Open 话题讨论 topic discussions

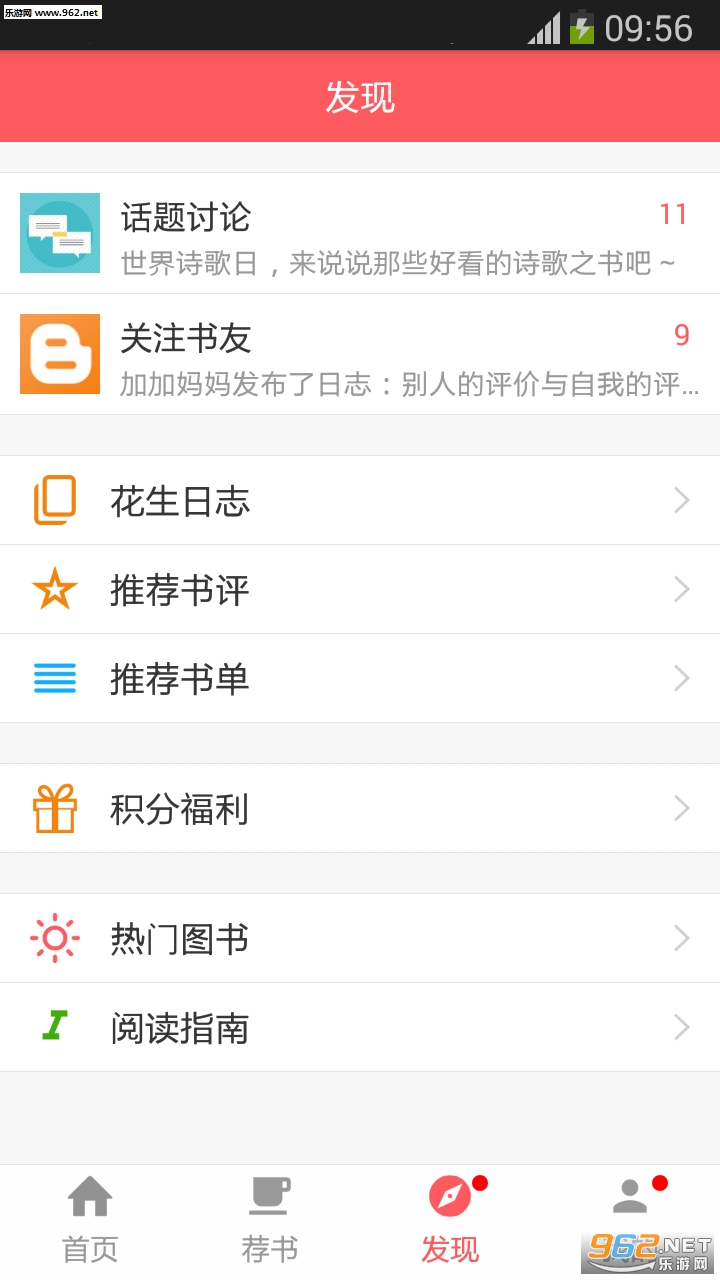pyautogui.click(x=360, y=233)
